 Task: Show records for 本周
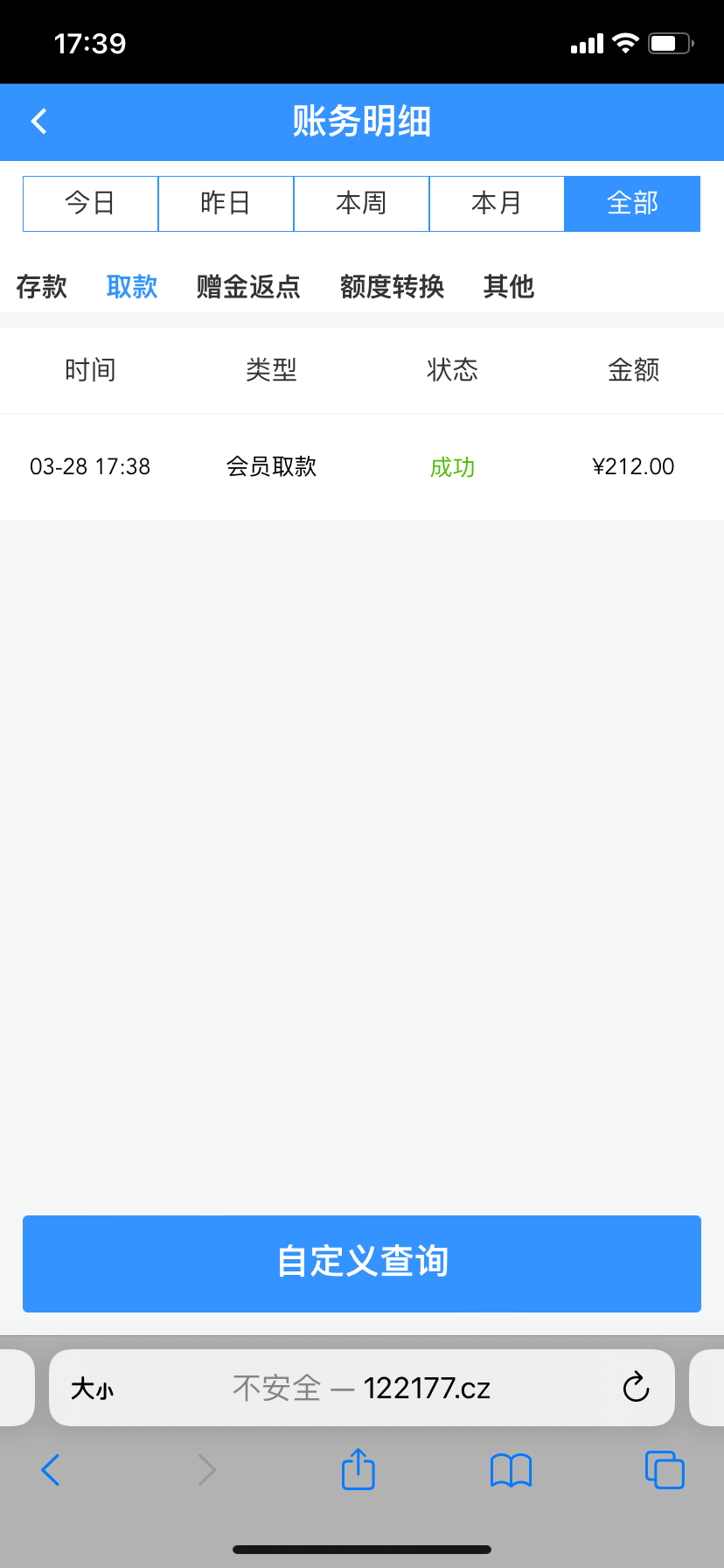pos(361,204)
